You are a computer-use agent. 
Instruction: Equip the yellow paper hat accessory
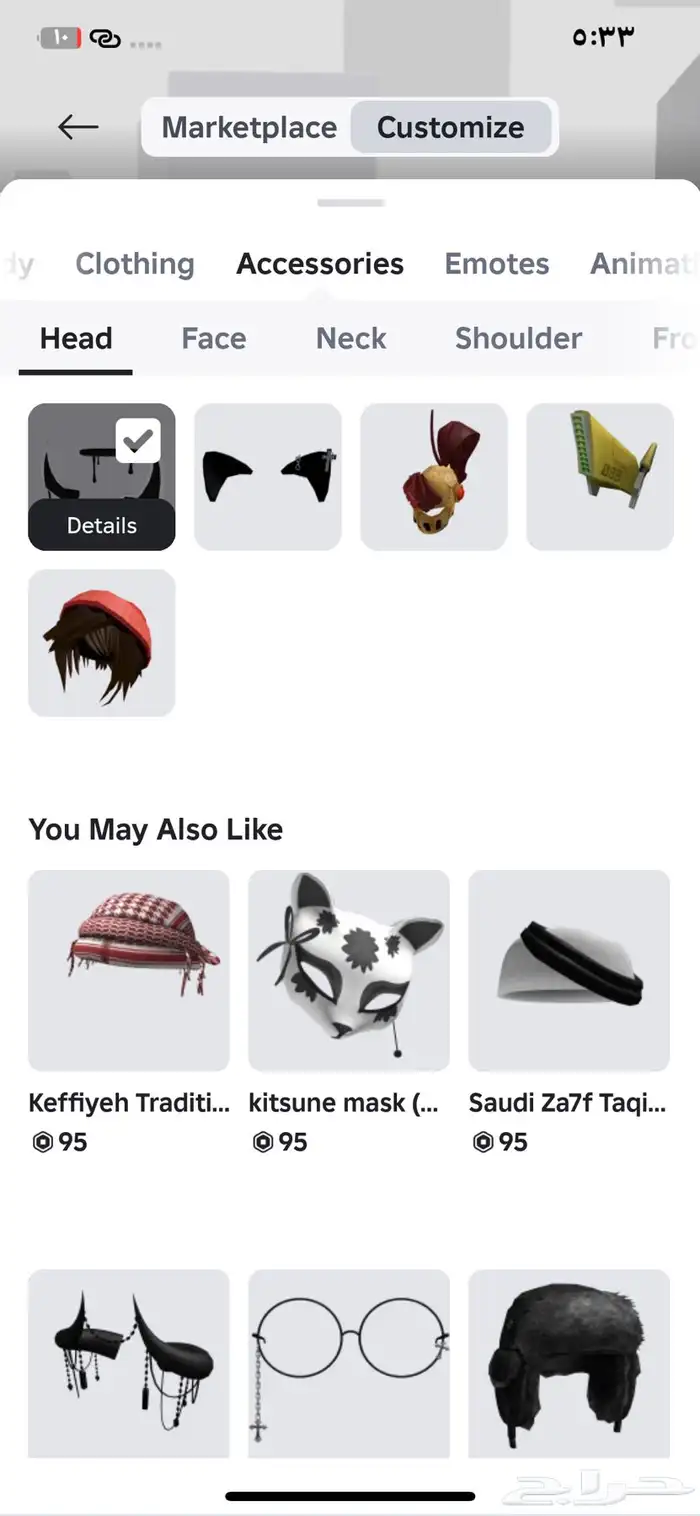pyautogui.click(x=600, y=477)
